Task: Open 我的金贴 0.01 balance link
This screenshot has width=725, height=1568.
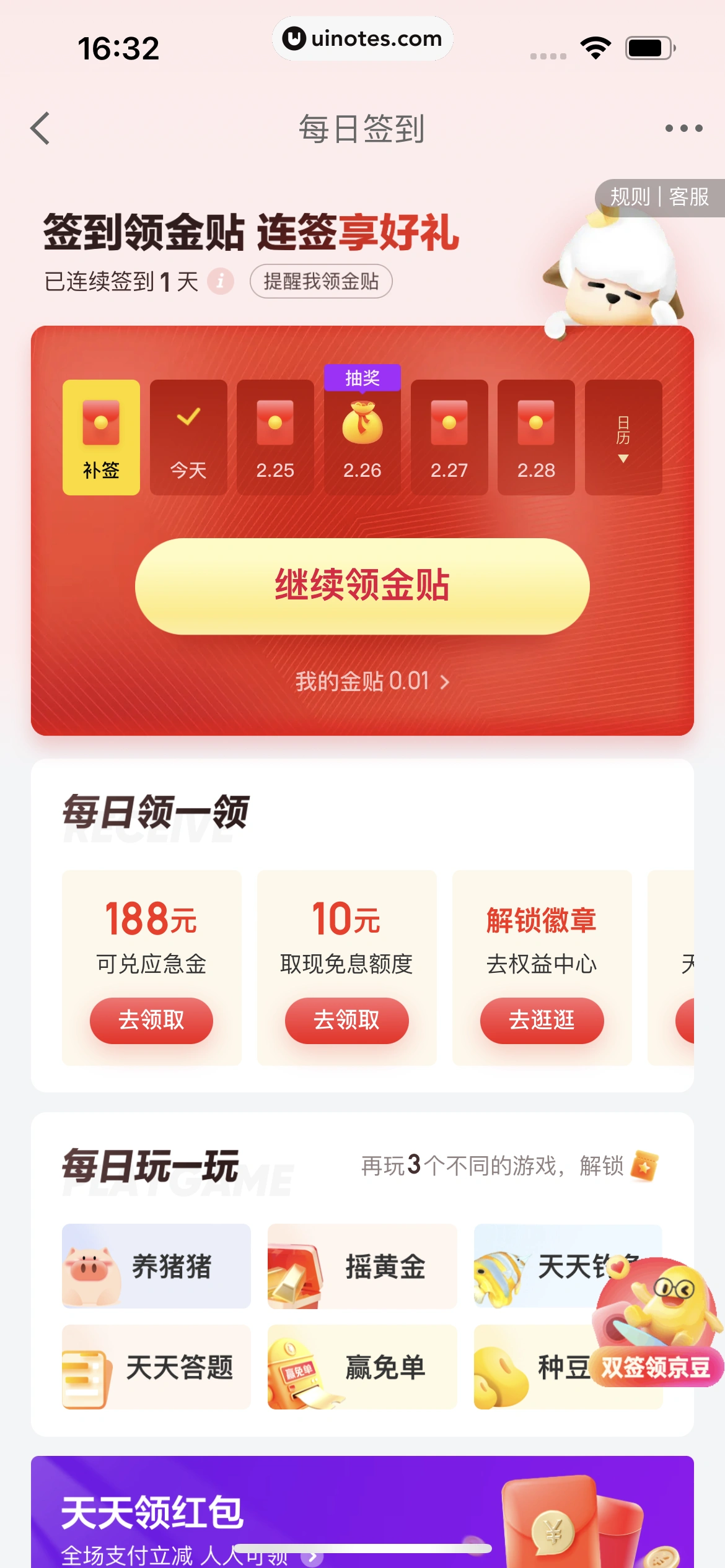Action: click(372, 681)
